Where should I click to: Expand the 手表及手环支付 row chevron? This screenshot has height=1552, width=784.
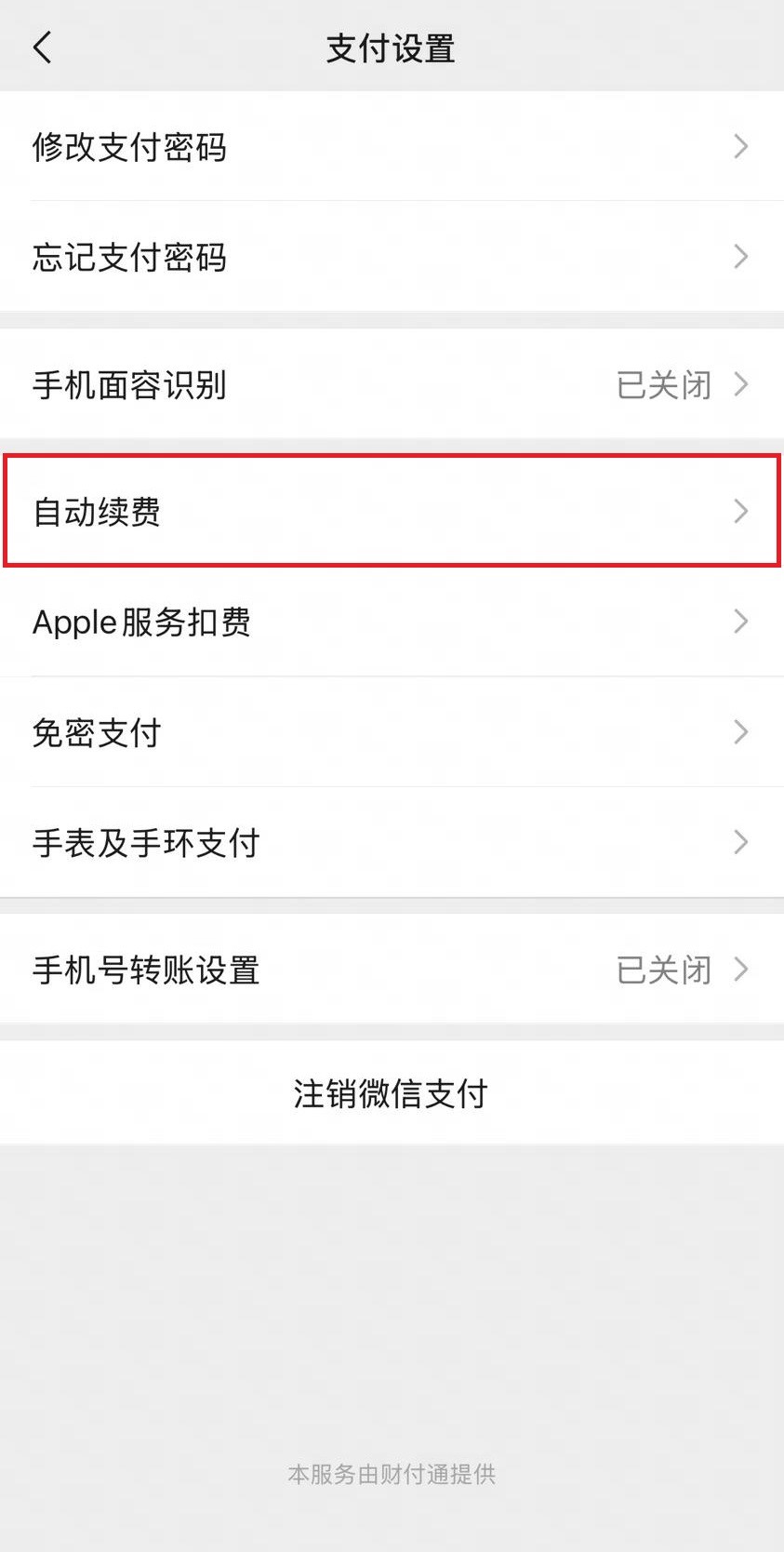click(x=740, y=842)
